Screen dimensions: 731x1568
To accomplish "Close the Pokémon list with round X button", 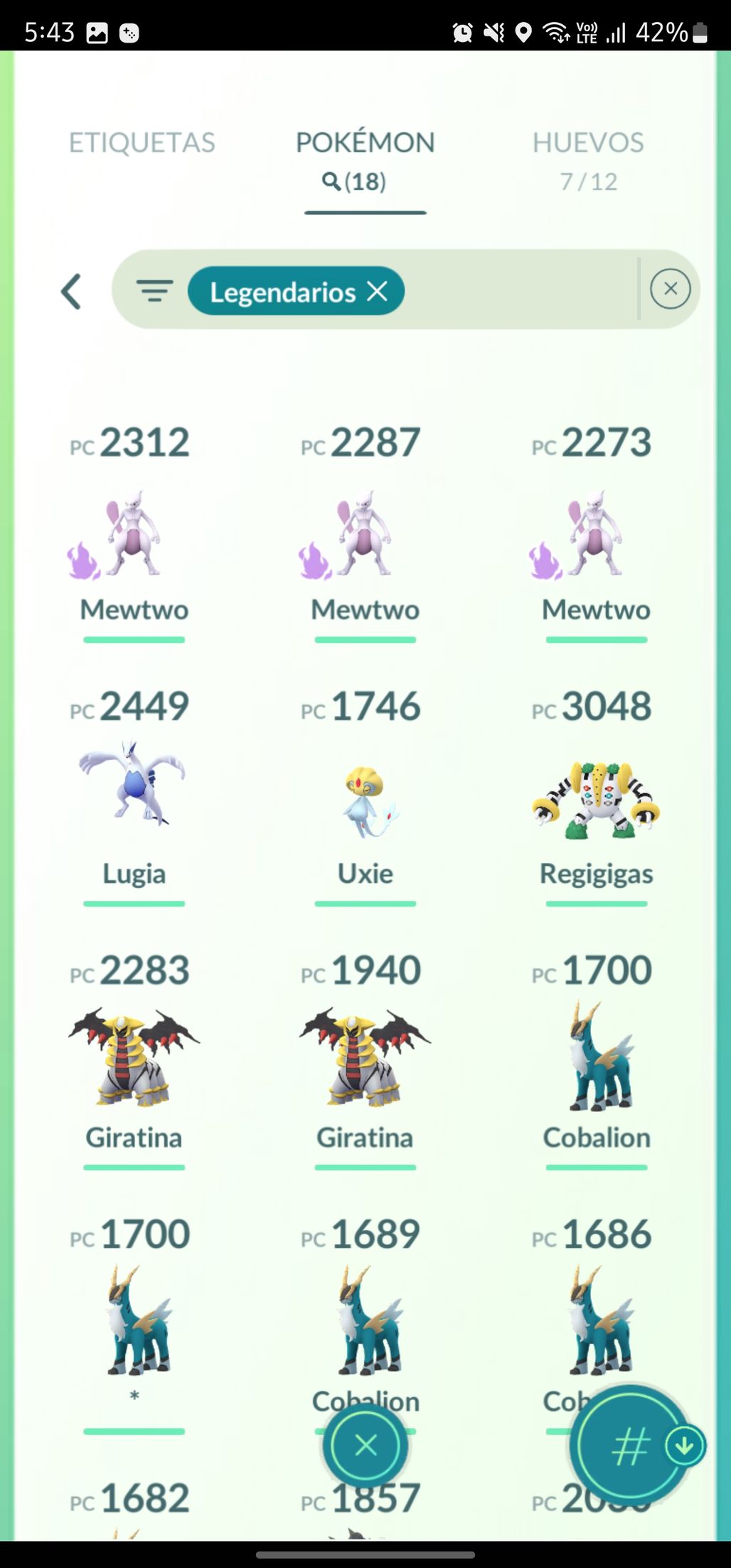I will pos(365,1444).
